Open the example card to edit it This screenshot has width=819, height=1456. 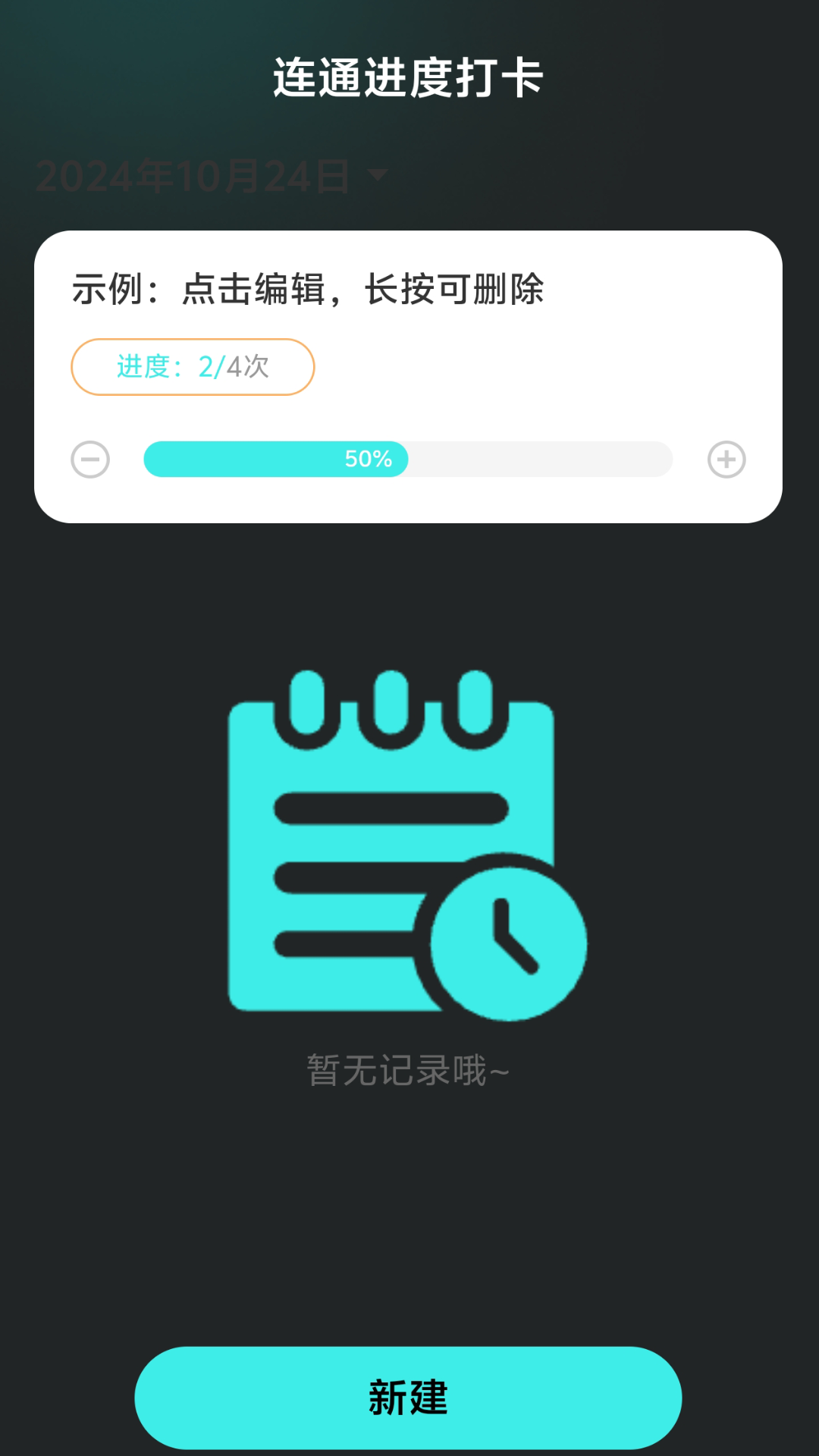point(408,377)
